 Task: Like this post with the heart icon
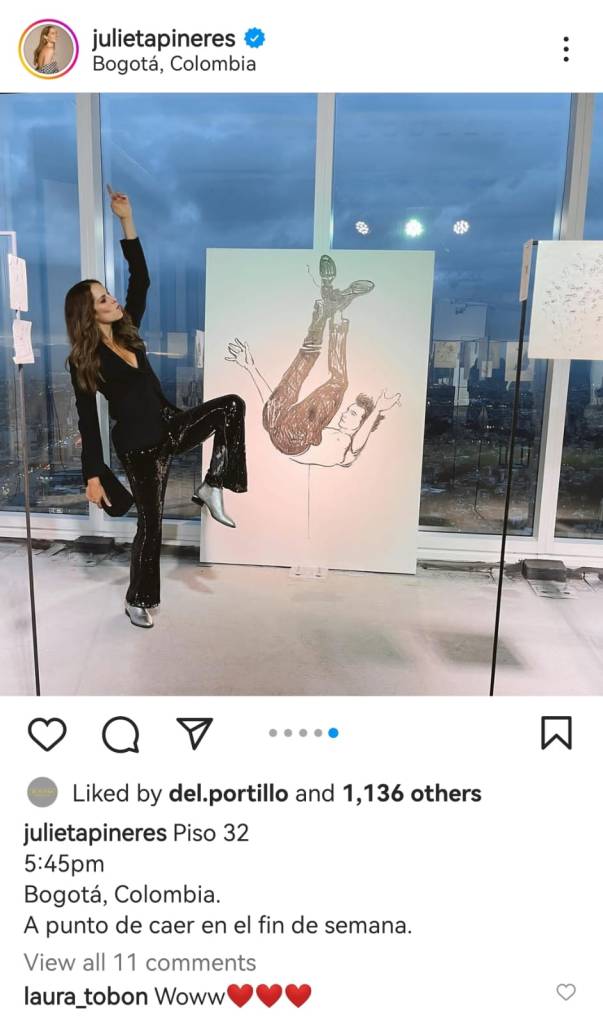[x=46, y=734]
